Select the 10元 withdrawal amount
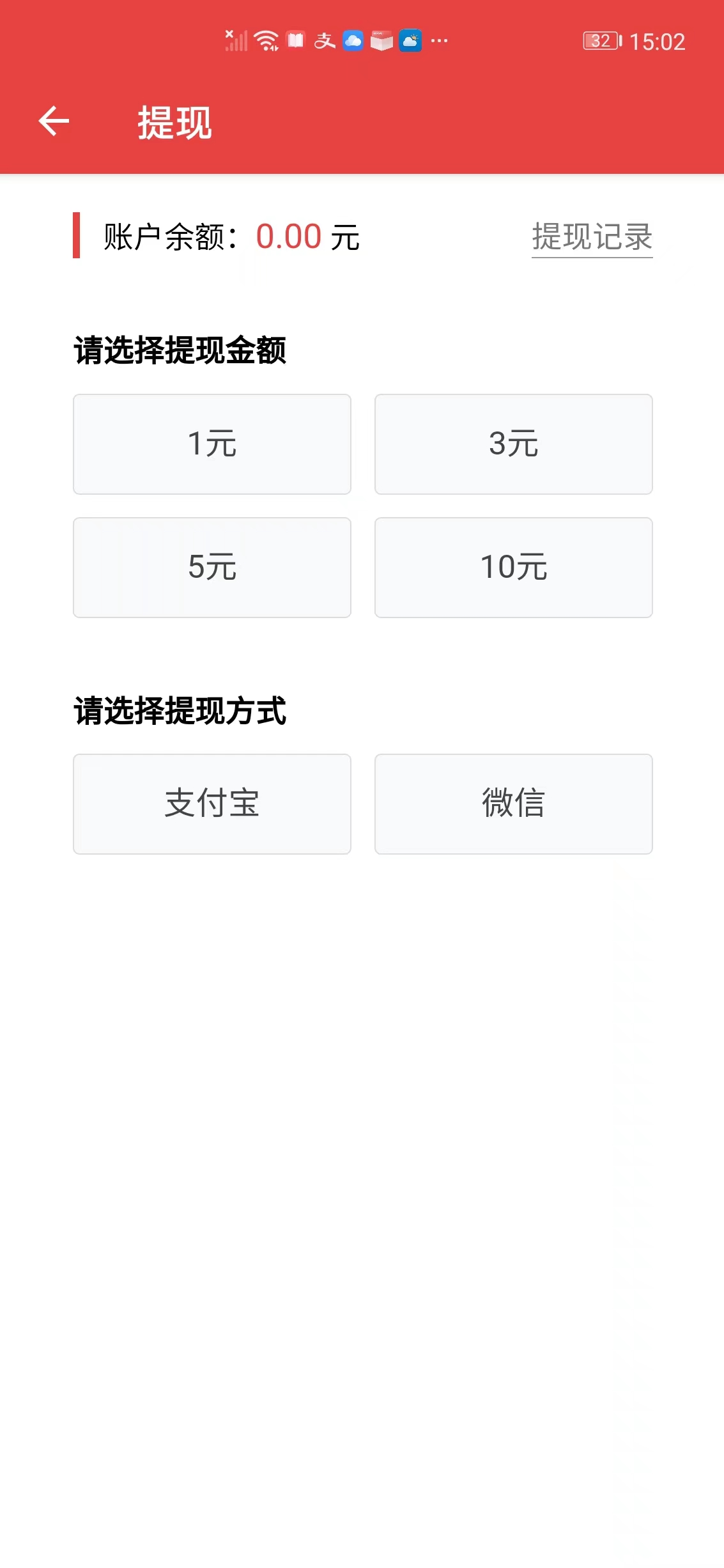Screen dimensions: 724x1568 (513, 567)
